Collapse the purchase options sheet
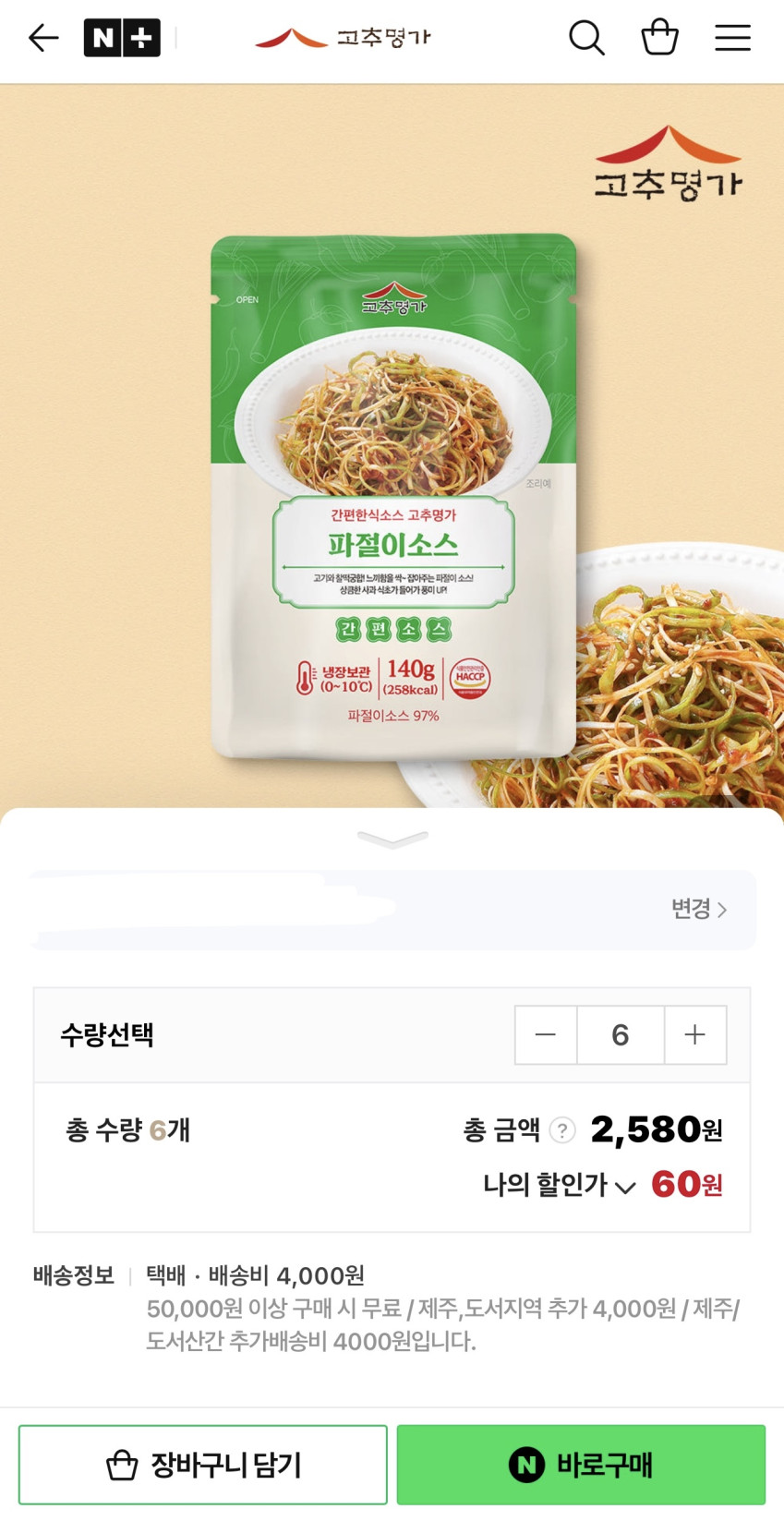Viewport: 784px width, 1533px height. click(392, 839)
